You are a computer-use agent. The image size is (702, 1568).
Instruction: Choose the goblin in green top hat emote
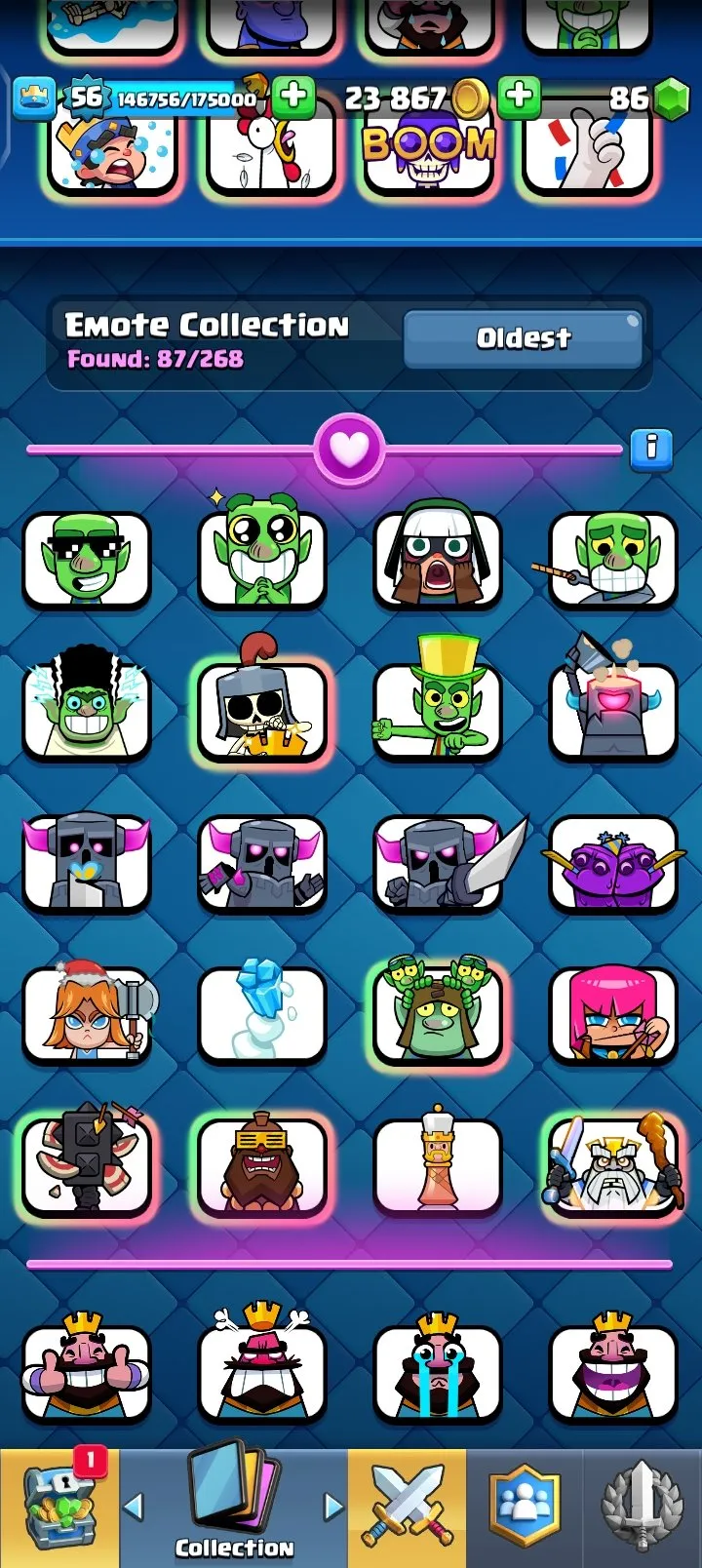tap(438, 710)
